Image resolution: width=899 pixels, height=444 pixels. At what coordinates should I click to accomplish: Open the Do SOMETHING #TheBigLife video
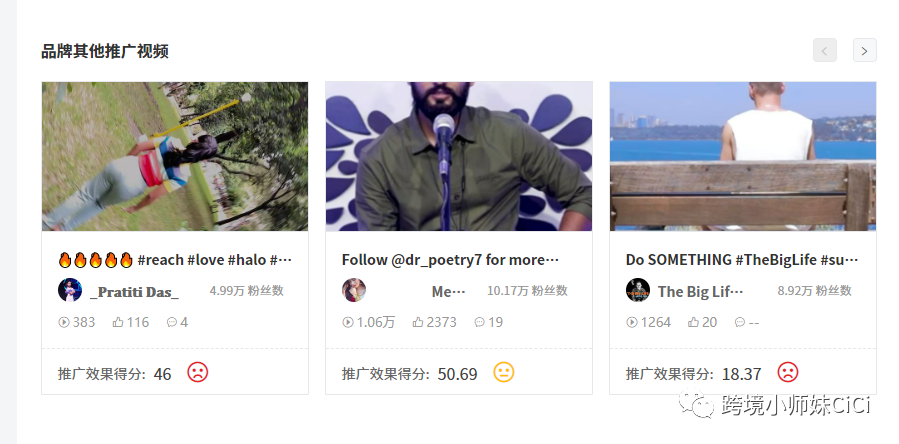coord(742,259)
